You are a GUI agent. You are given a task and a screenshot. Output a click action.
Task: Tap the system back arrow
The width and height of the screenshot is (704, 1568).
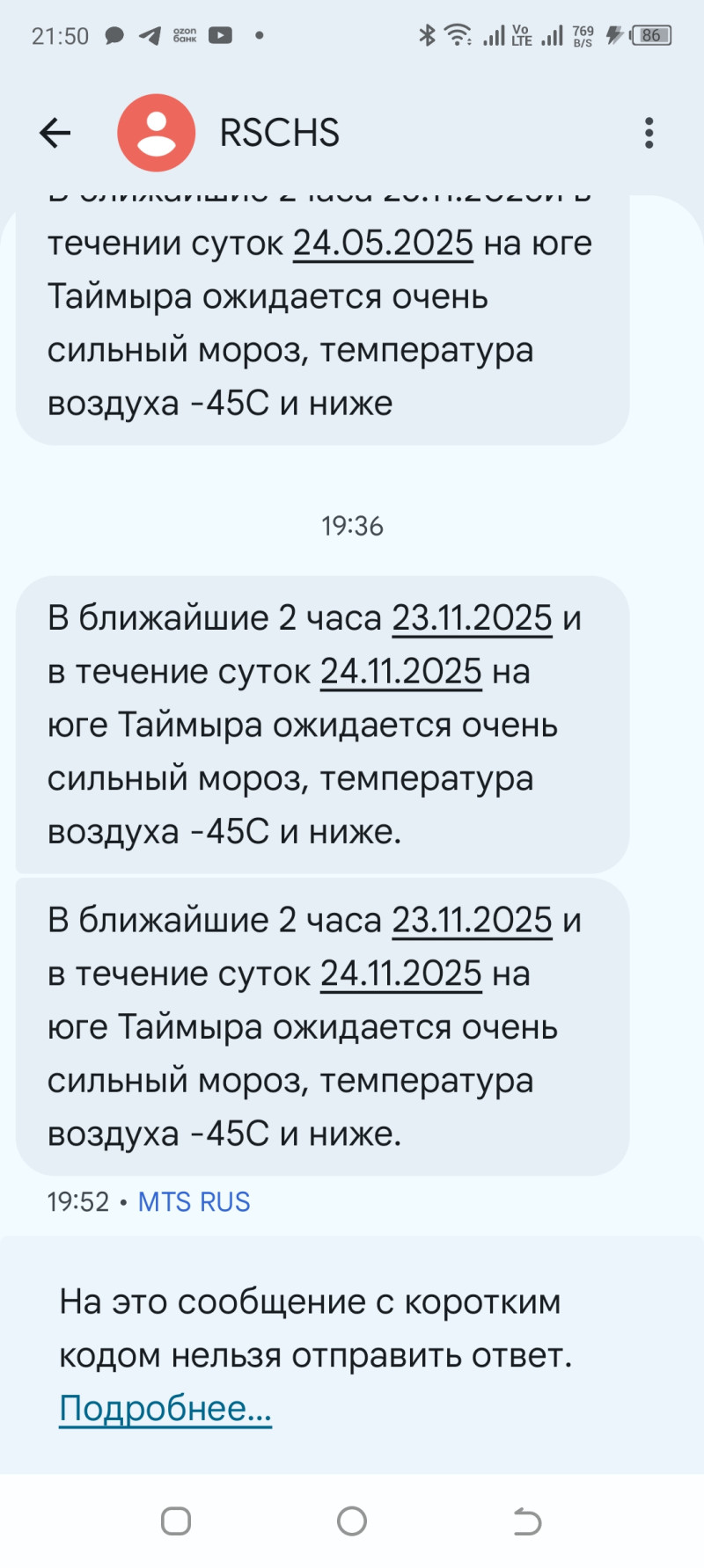tap(527, 1521)
